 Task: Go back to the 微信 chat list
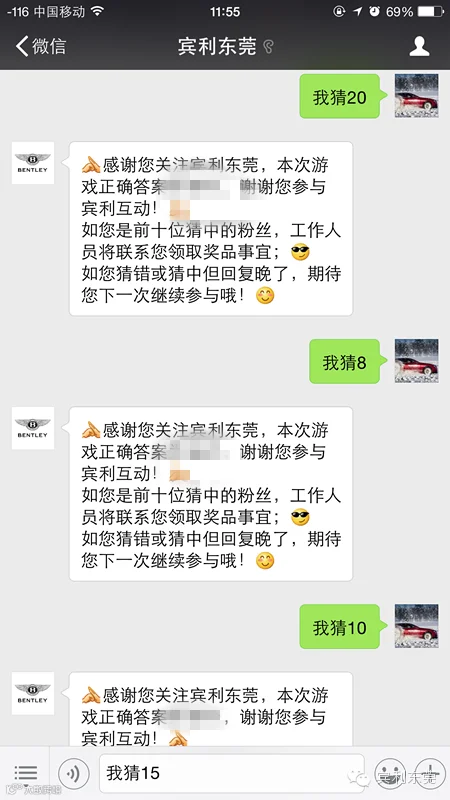click(x=41, y=46)
